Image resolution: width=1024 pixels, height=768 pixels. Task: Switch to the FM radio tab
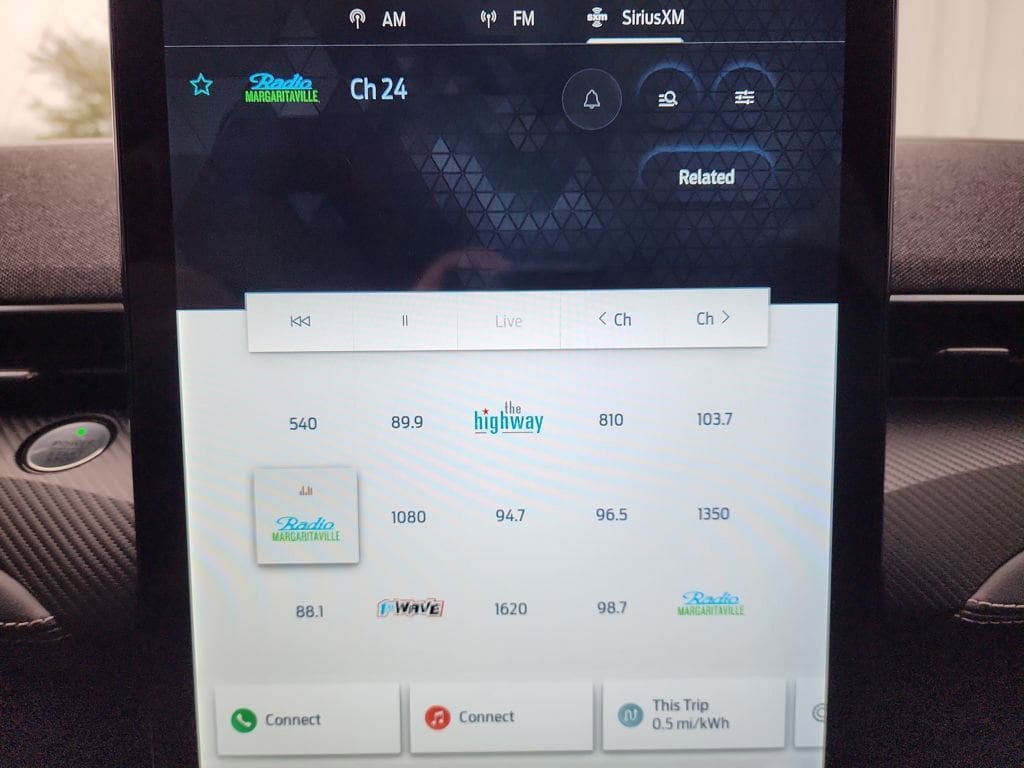pos(508,19)
